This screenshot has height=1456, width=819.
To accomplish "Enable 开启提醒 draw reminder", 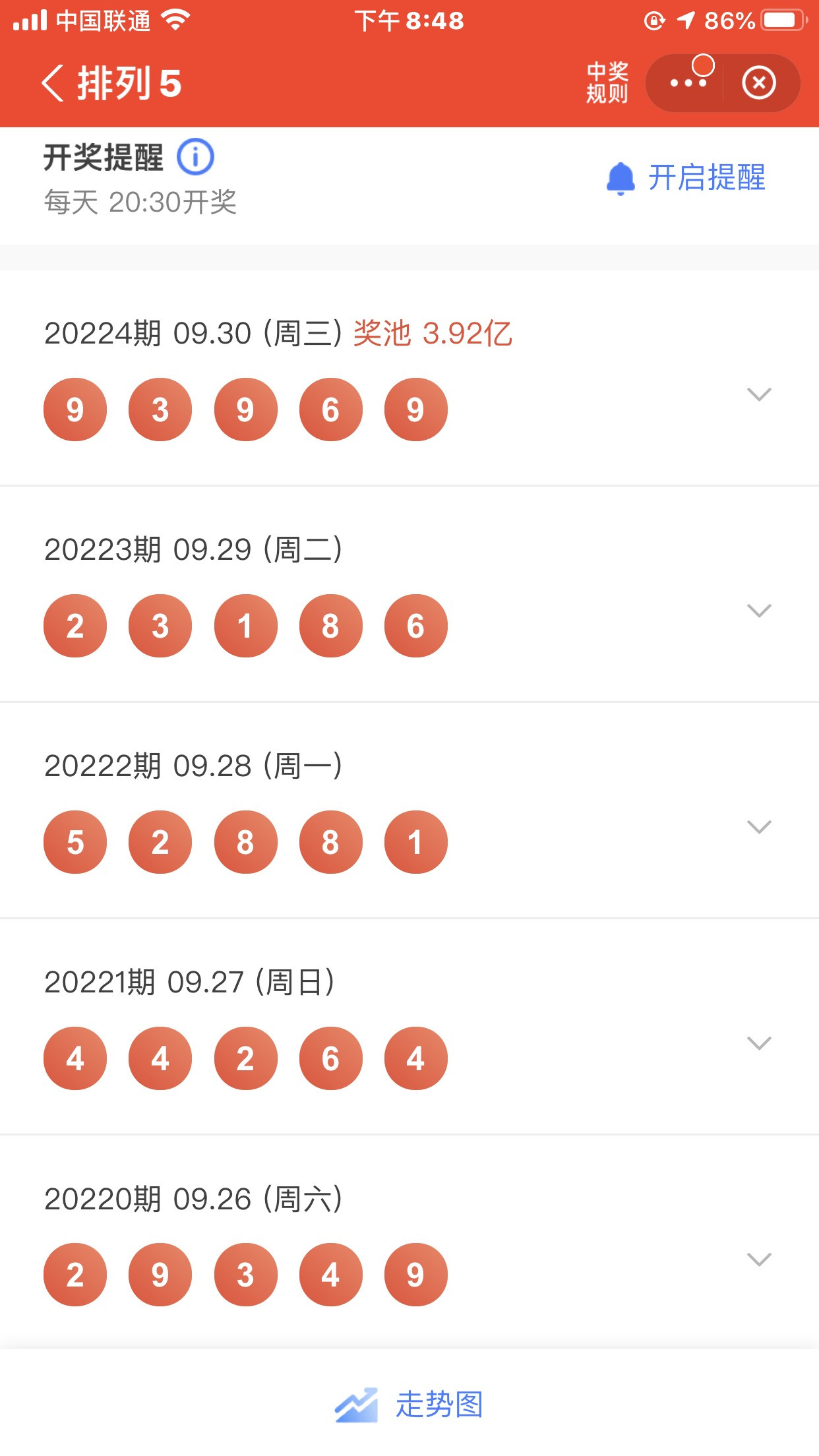I will 686,178.
